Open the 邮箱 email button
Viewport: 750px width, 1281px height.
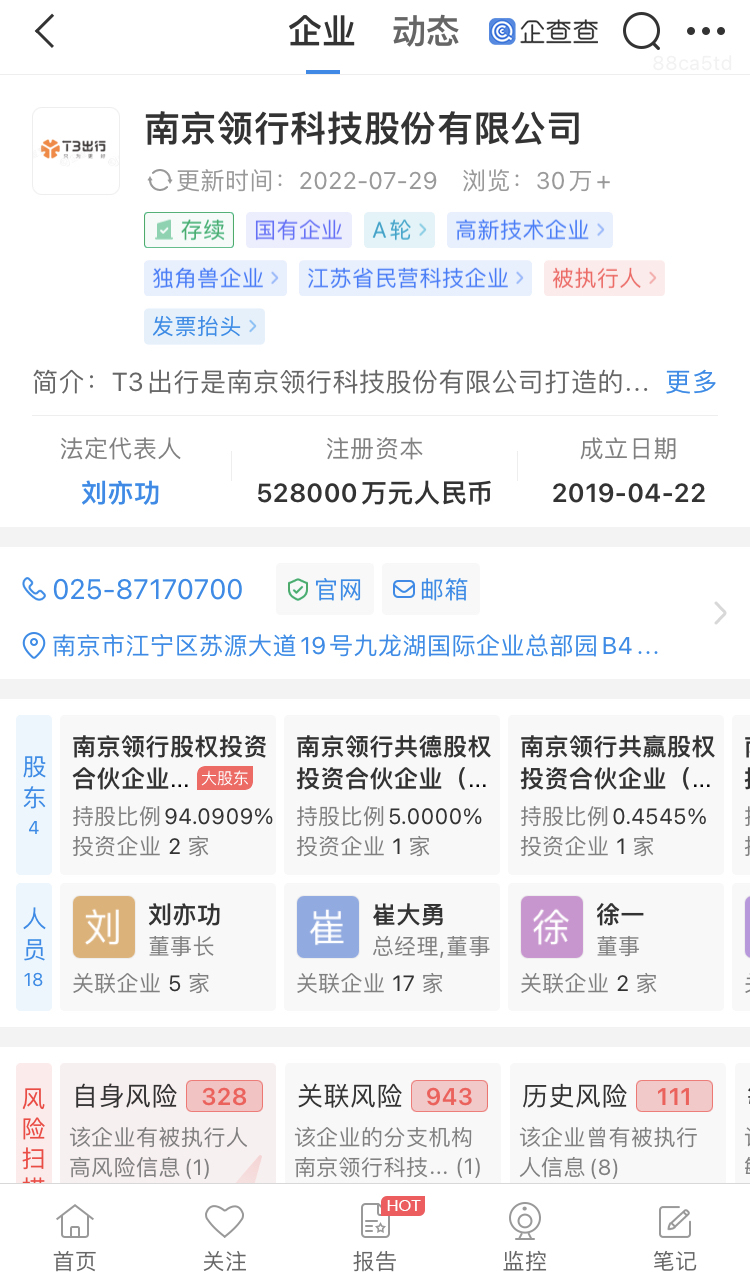[431, 589]
